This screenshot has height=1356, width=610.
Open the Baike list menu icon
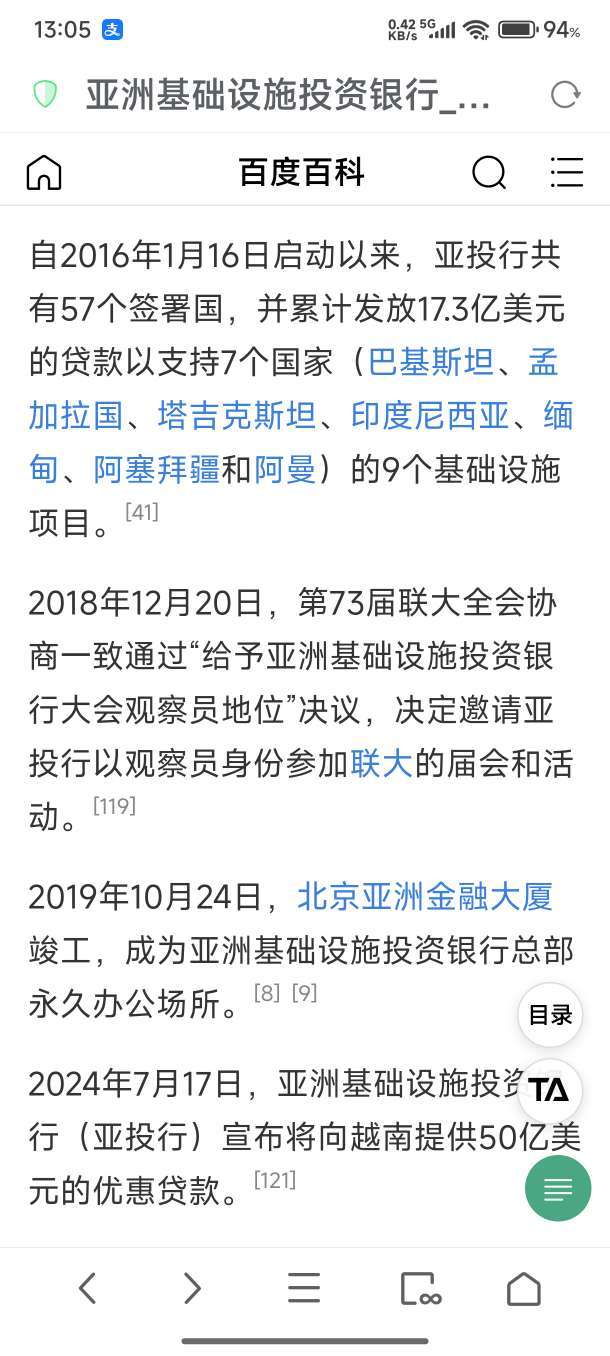(x=566, y=173)
